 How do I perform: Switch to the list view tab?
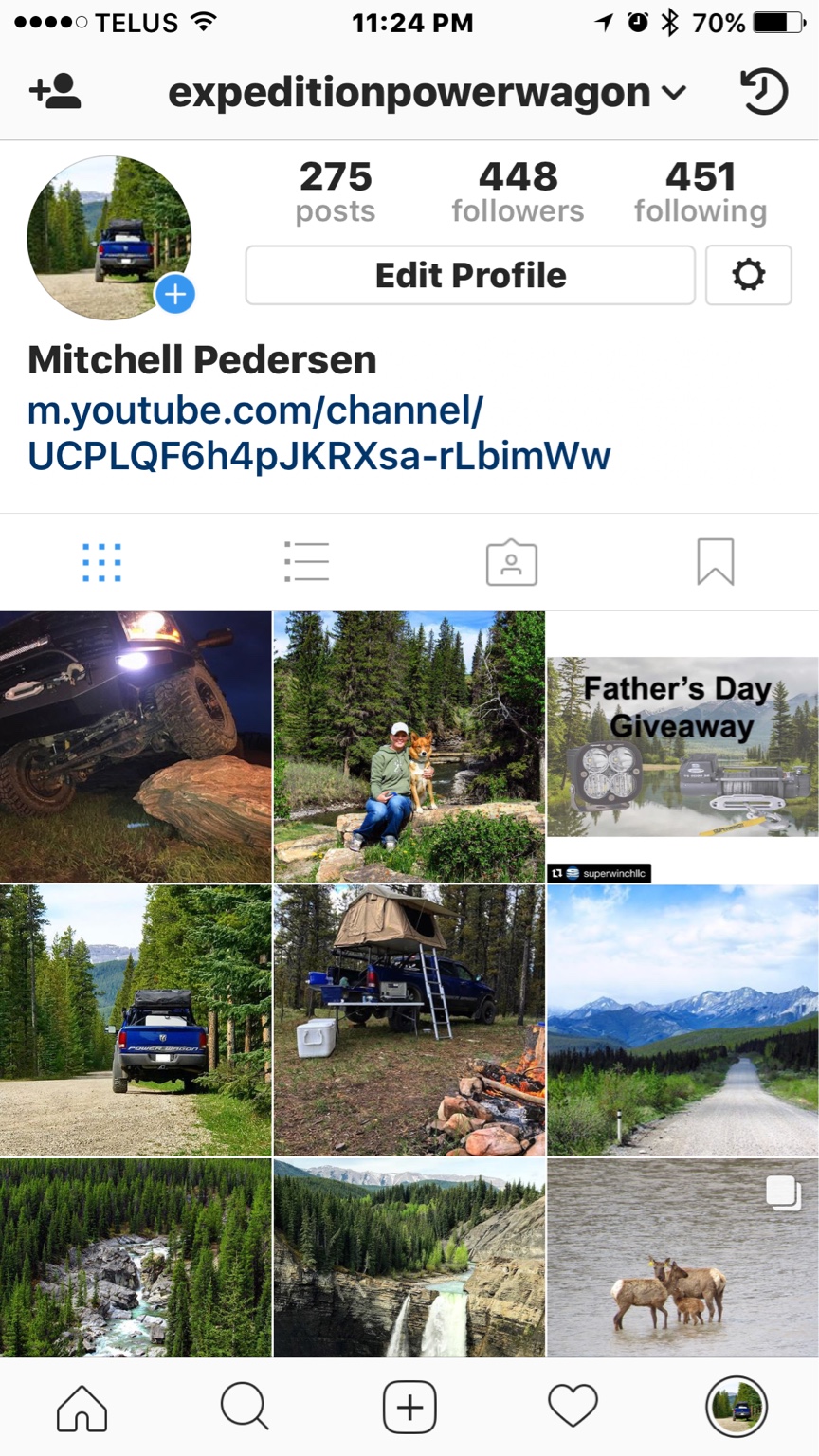[x=306, y=562]
